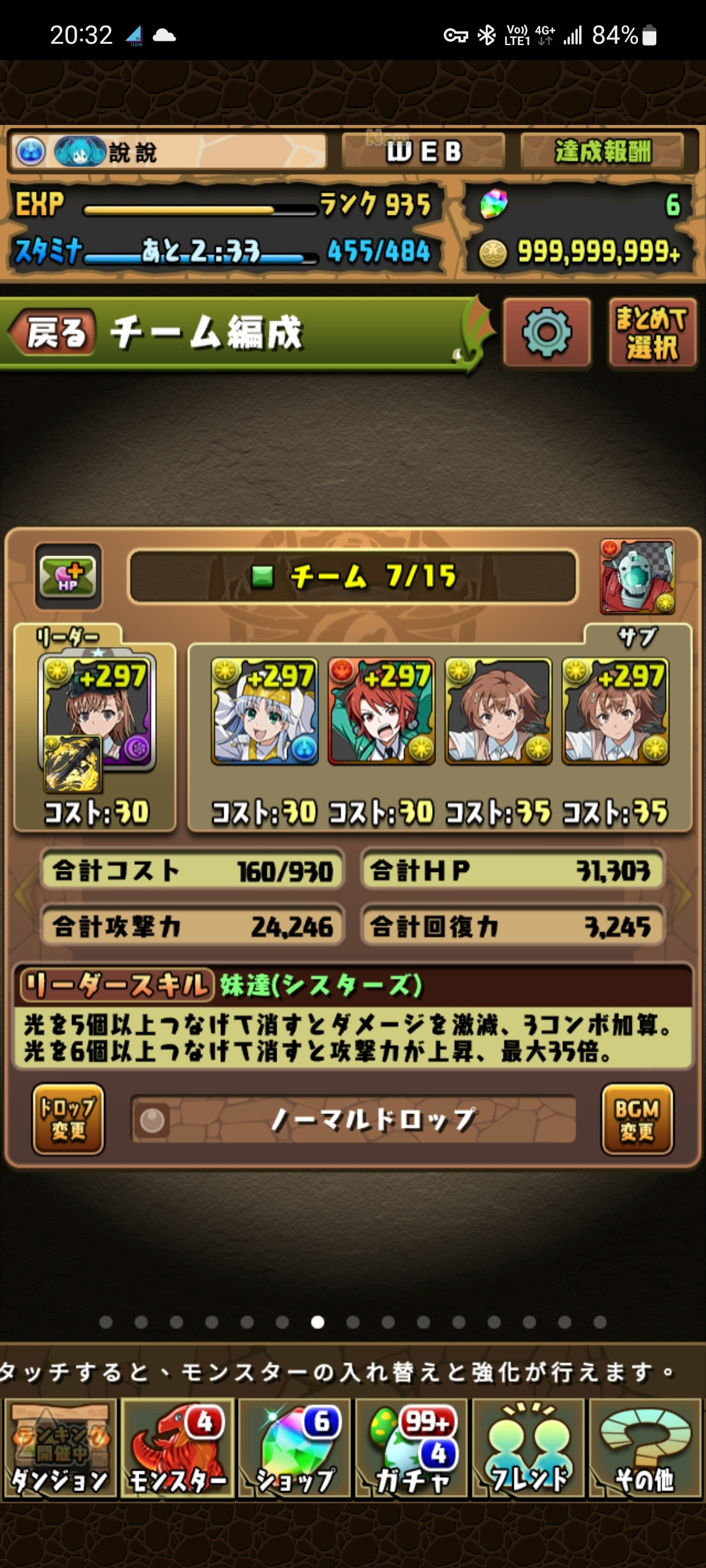The image size is (706, 1568).
Task: Open 達成報酬 achievement rewards
Action: [603, 152]
